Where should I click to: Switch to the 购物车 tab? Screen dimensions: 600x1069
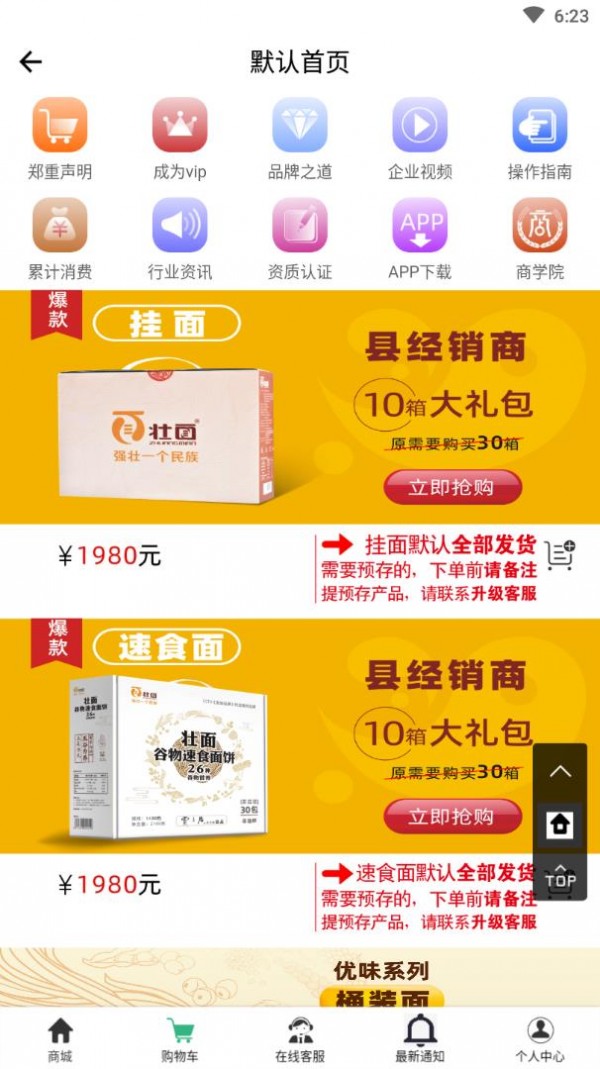tap(180, 1038)
